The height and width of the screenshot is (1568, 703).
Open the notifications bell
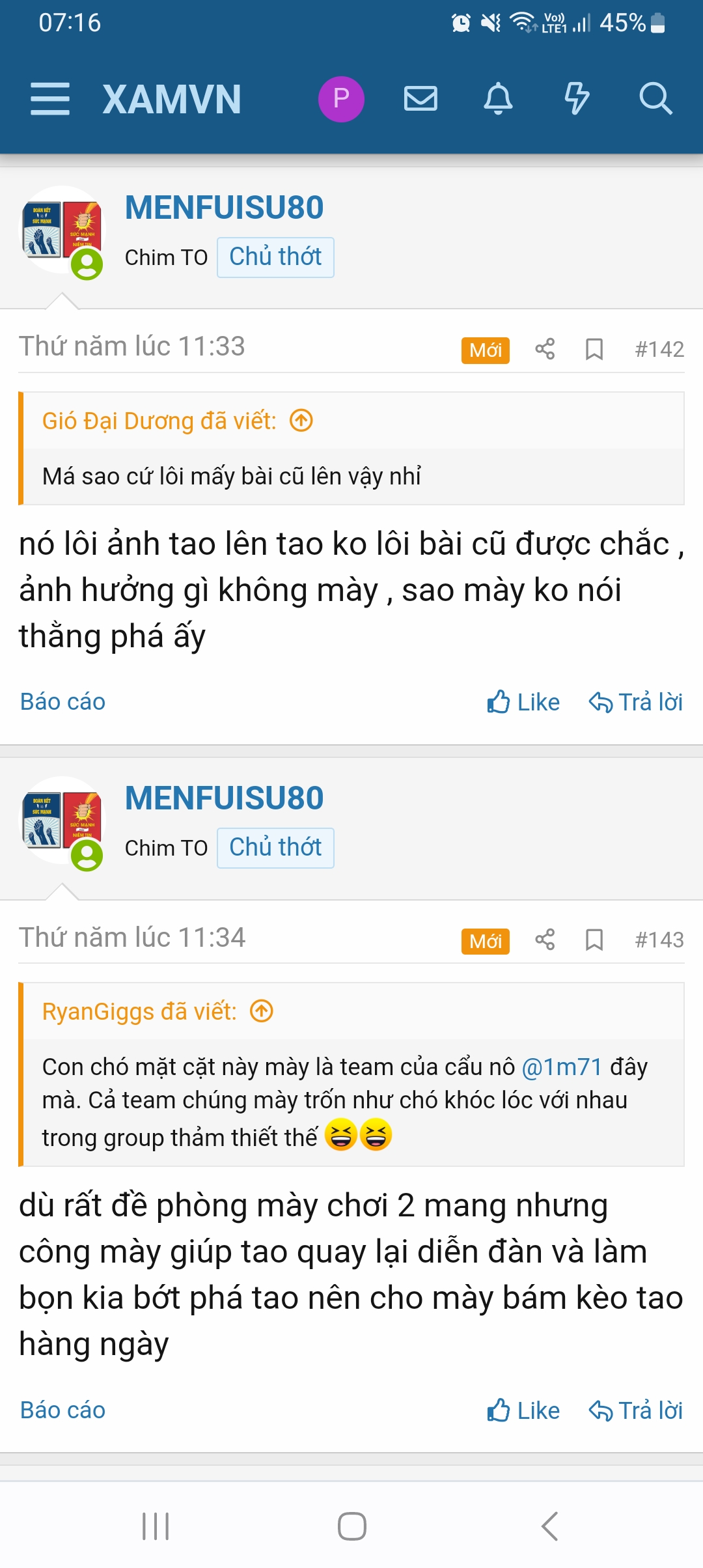tap(498, 99)
